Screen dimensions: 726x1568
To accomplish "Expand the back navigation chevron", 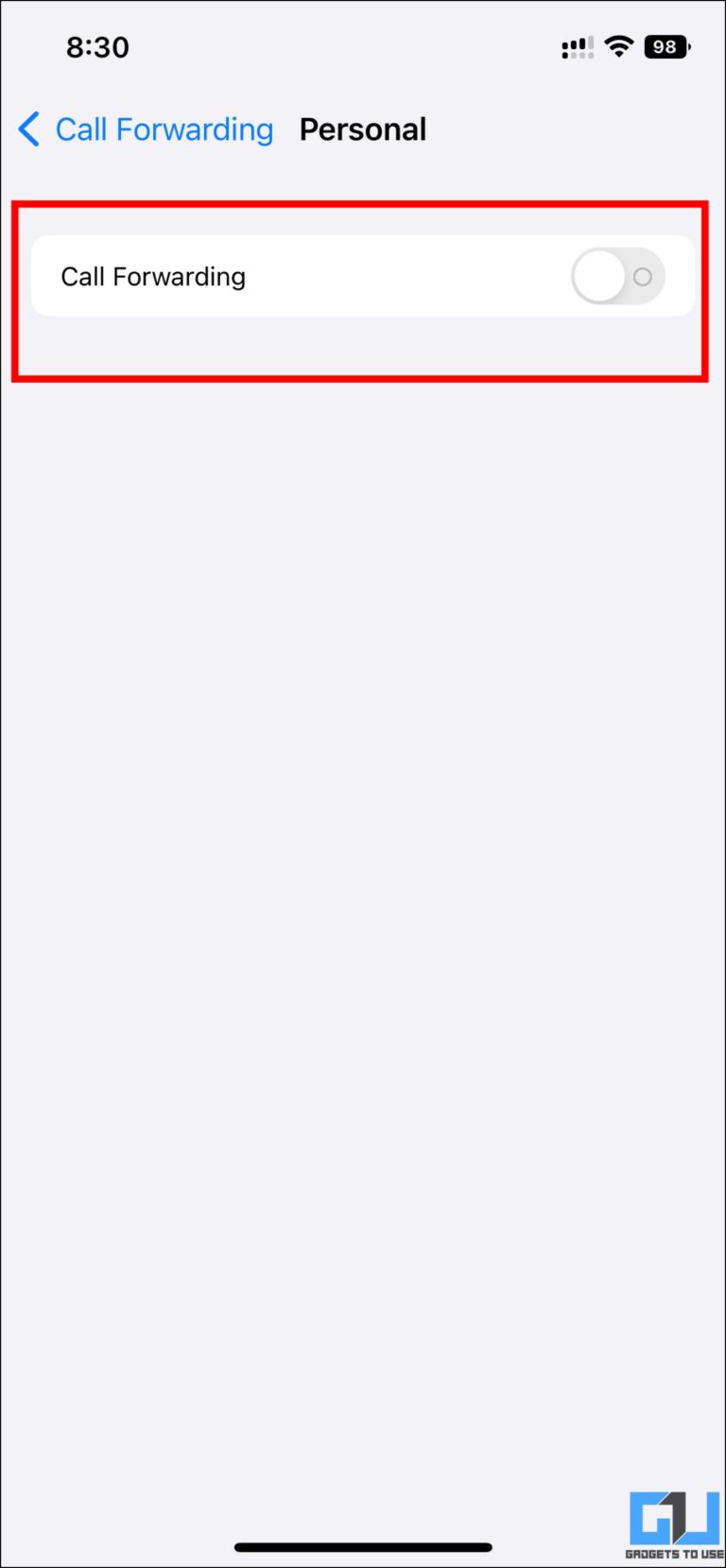I will 28,129.
